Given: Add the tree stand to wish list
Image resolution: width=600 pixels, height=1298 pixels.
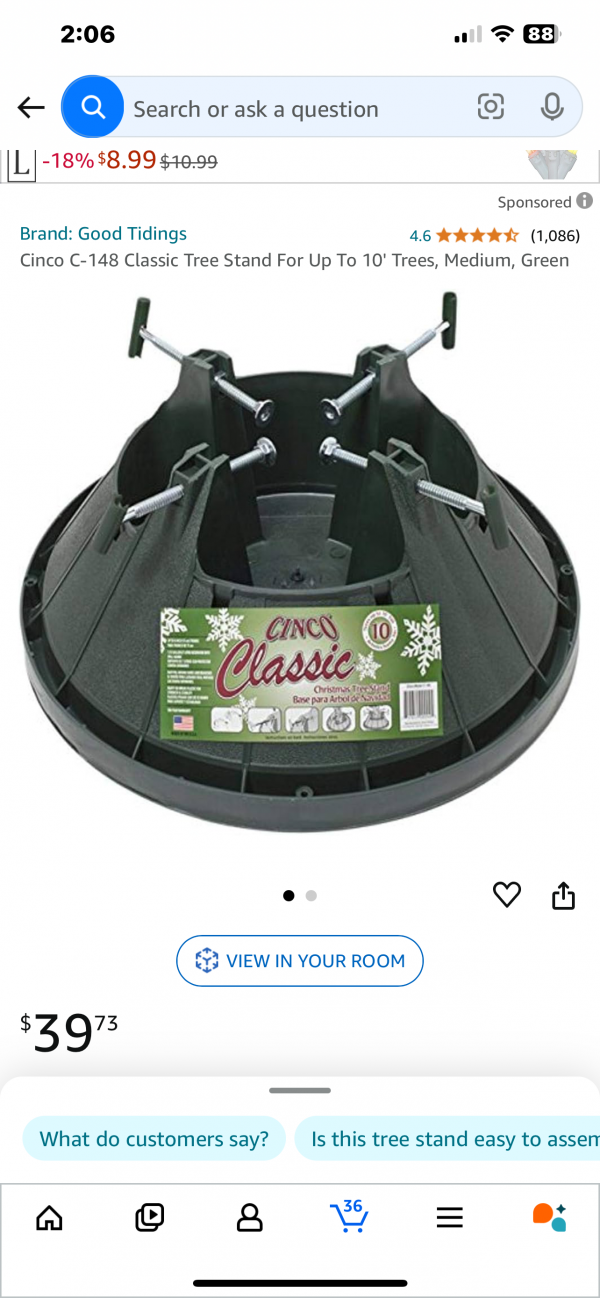Looking at the screenshot, I should [507, 895].
